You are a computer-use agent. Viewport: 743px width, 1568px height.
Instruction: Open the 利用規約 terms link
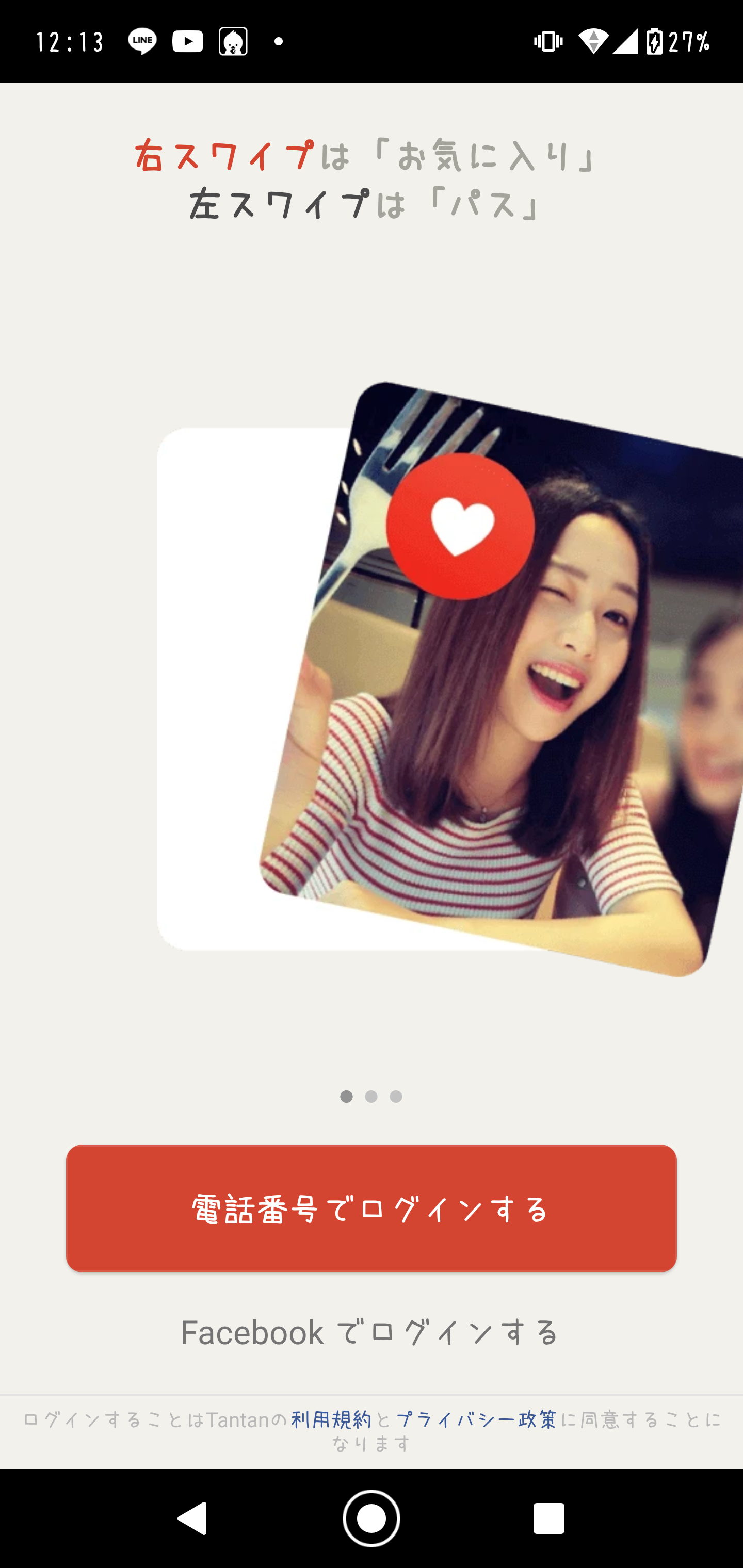click(331, 1419)
